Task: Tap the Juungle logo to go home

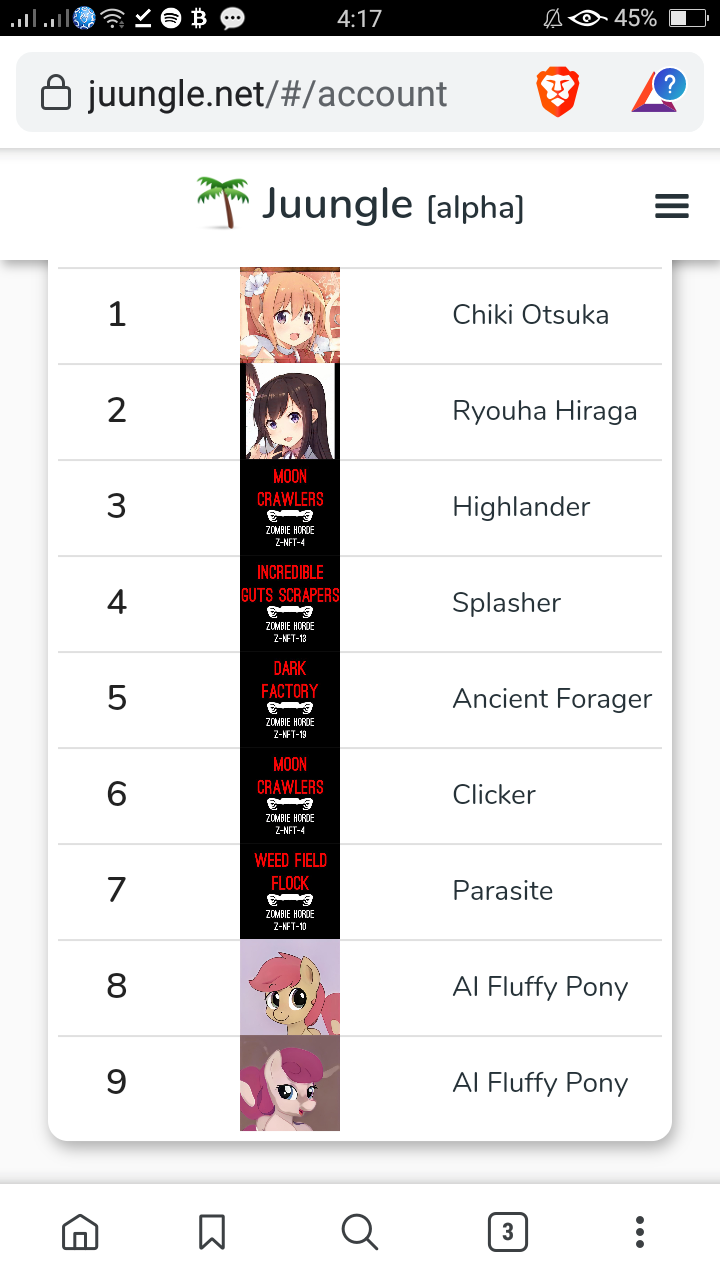Action: click(x=360, y=205)
